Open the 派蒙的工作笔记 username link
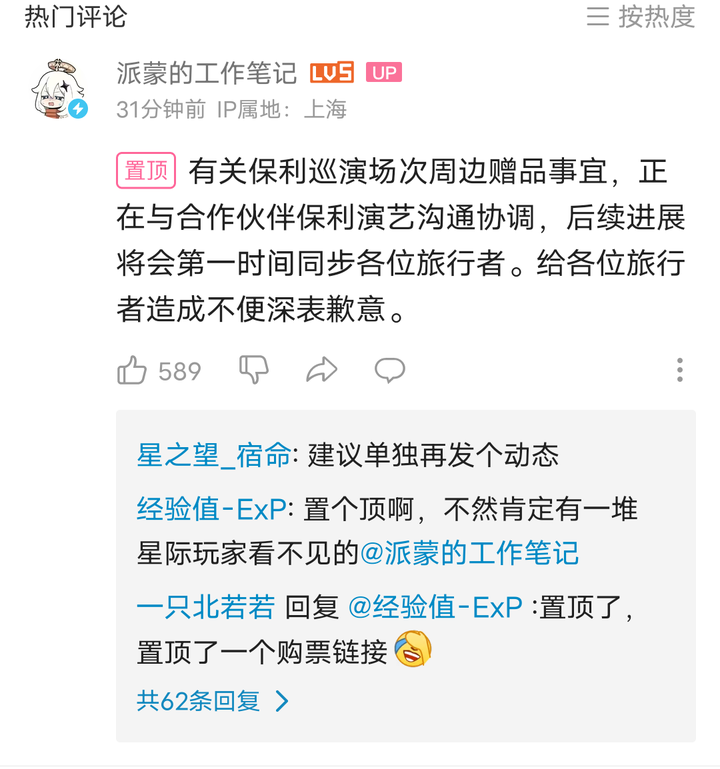 click(206, 73)
